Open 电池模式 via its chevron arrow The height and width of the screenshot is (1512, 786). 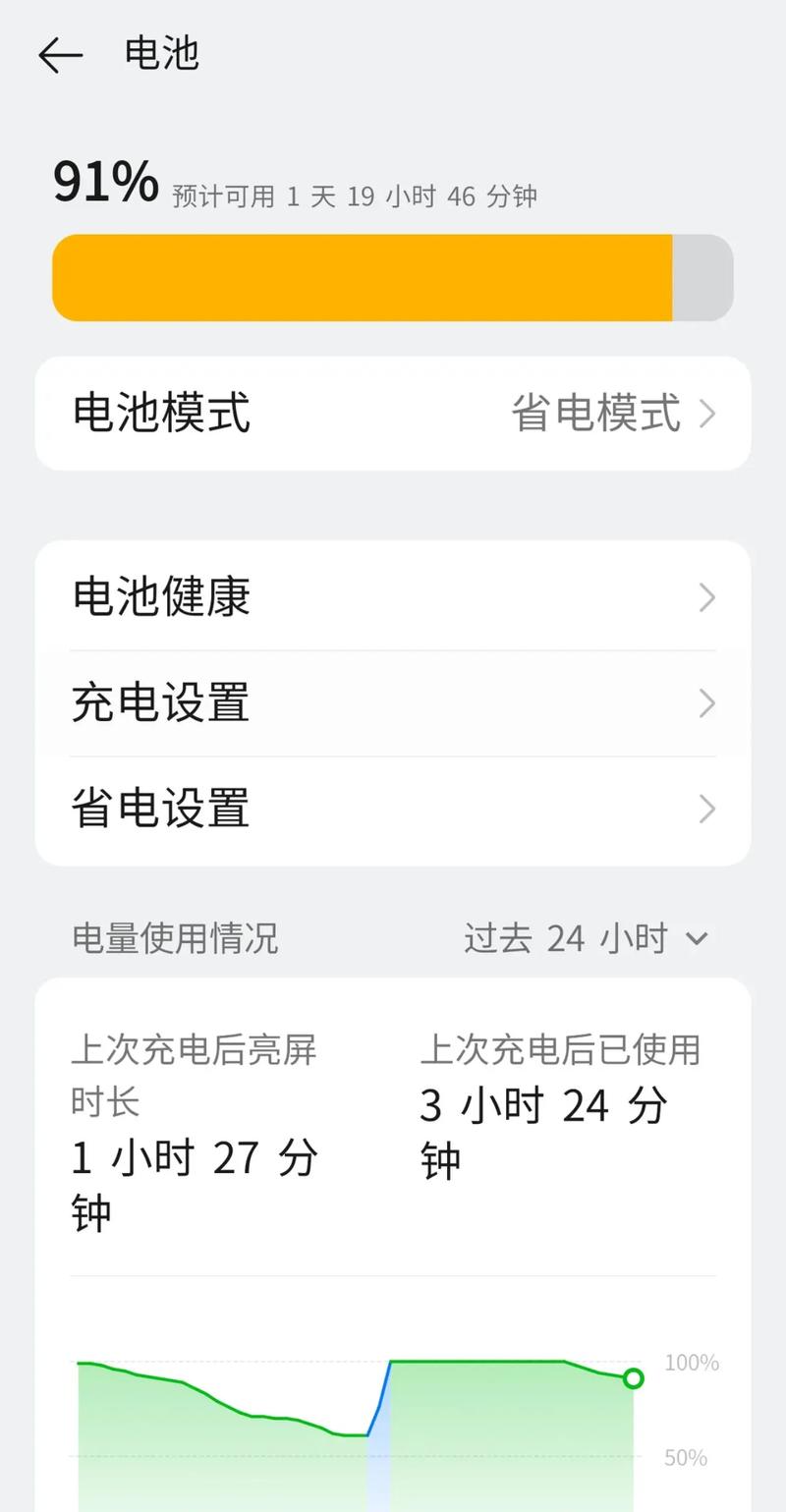coord(706,414)
